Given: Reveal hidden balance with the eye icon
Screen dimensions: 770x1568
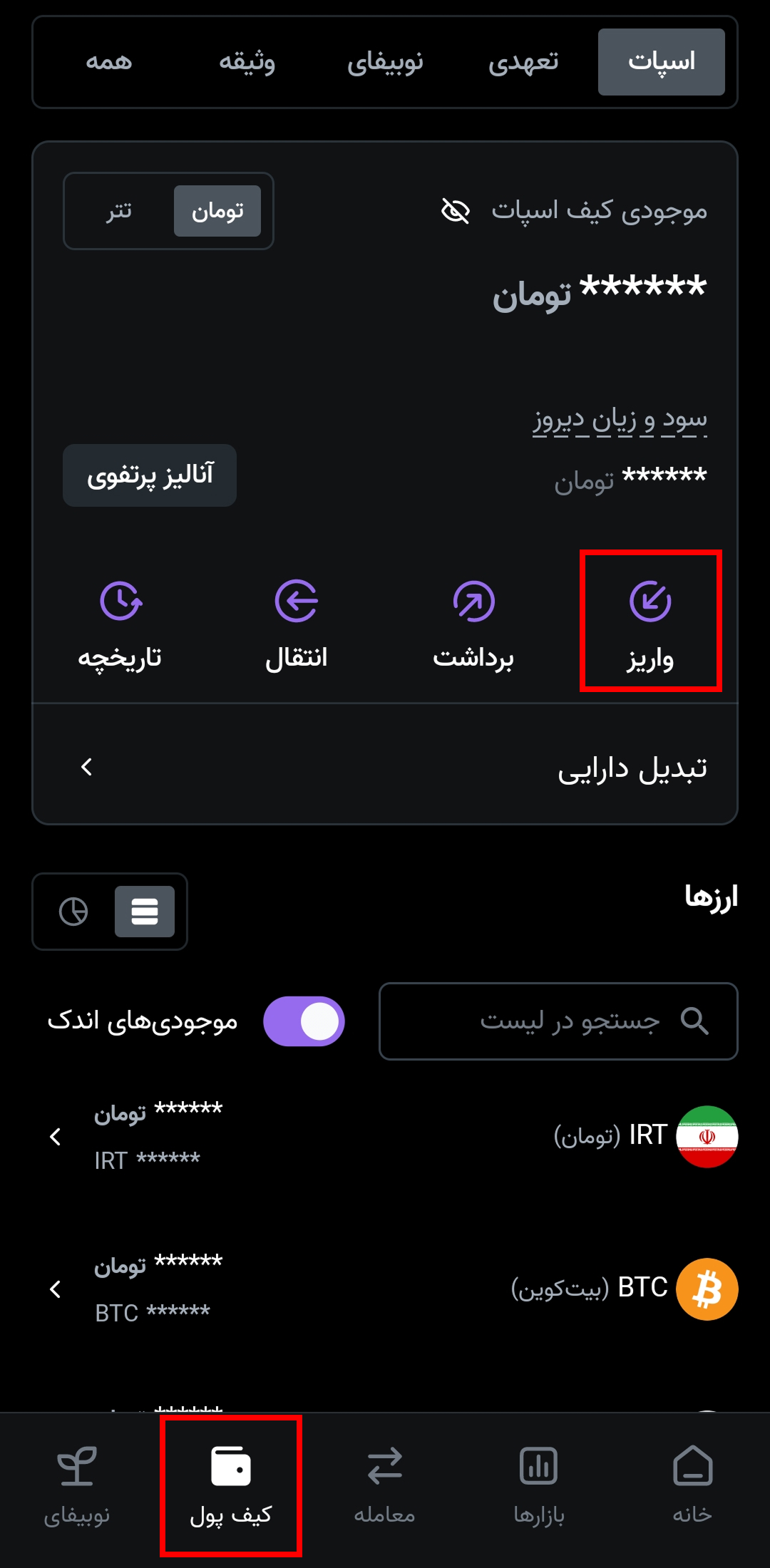Looking at the screenshot, I should tap(456, 211).
